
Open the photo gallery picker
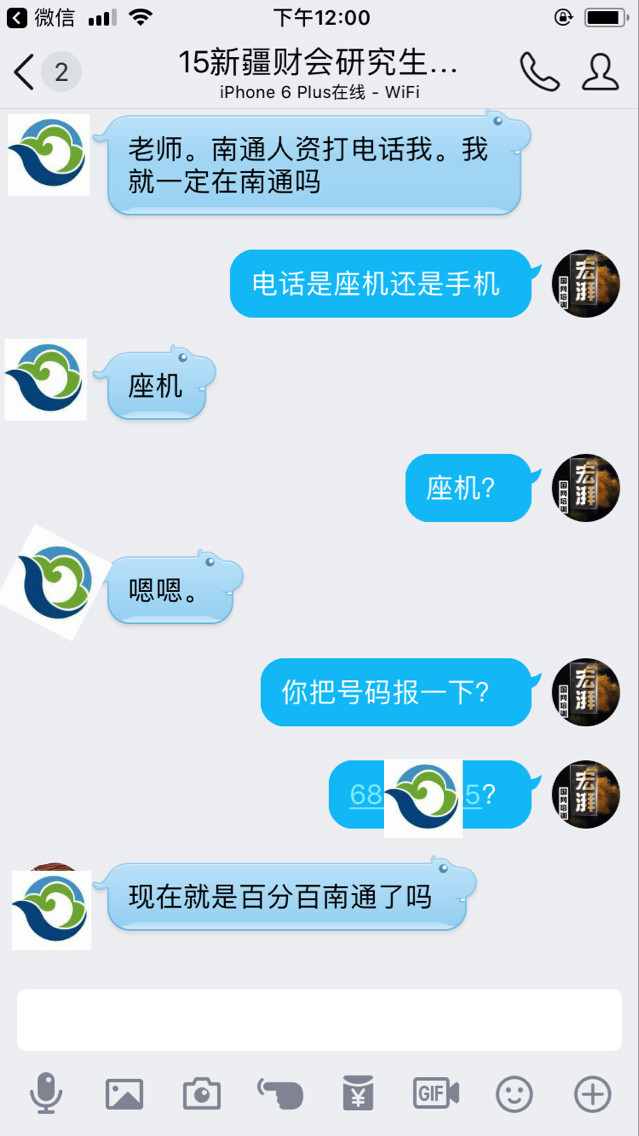click(124, 1094)
